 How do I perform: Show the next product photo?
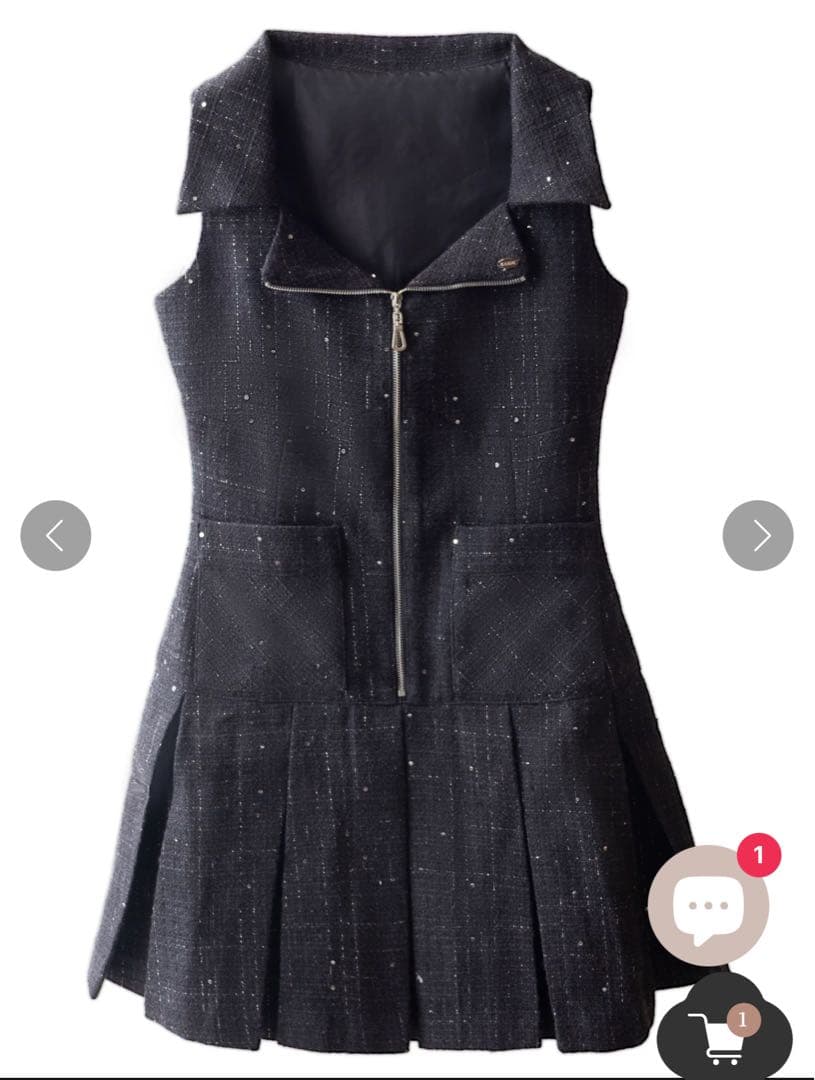click(758, 536)
